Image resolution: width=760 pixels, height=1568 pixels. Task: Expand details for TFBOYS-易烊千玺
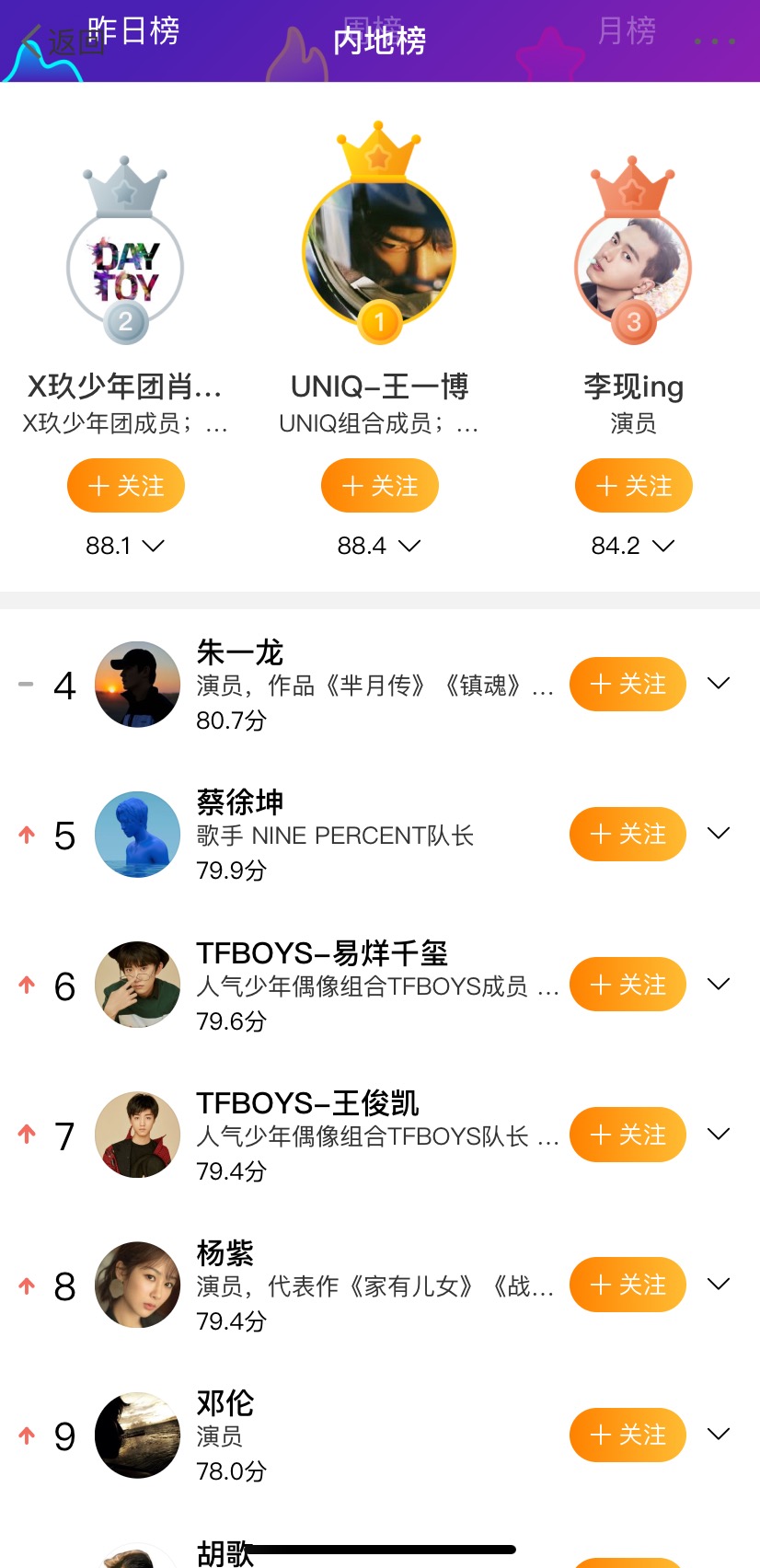[719, 984]
